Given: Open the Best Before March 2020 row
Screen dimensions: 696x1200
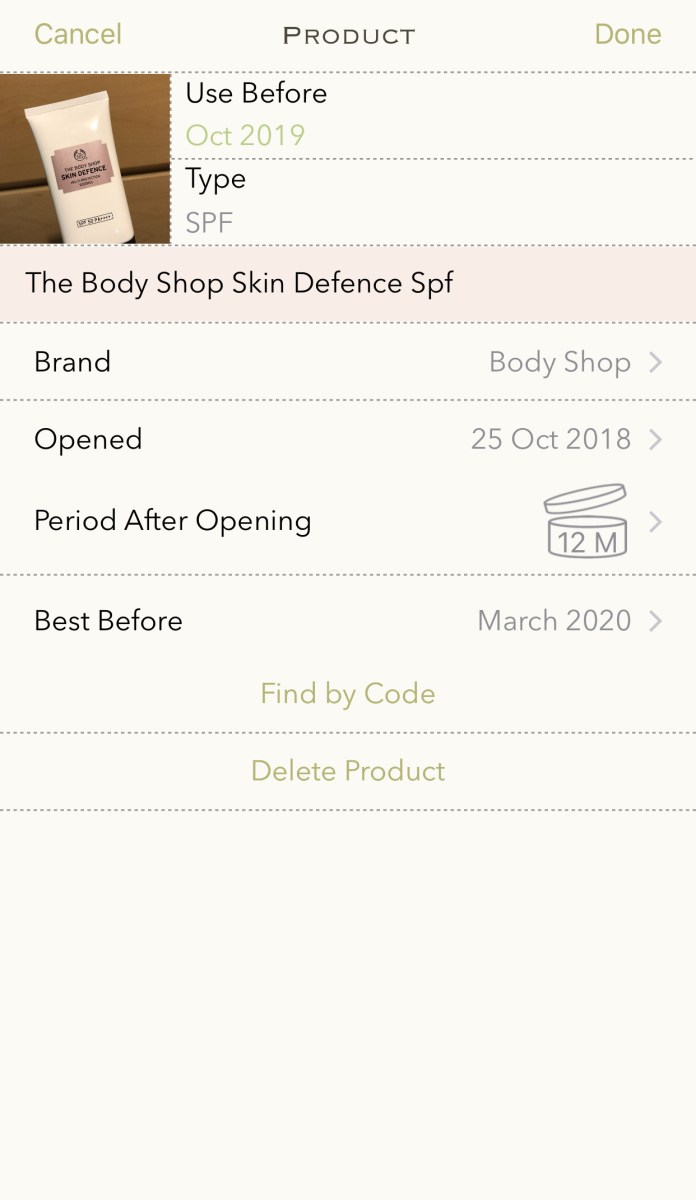Looking at the screenshot, I should (x=348, y=620).
